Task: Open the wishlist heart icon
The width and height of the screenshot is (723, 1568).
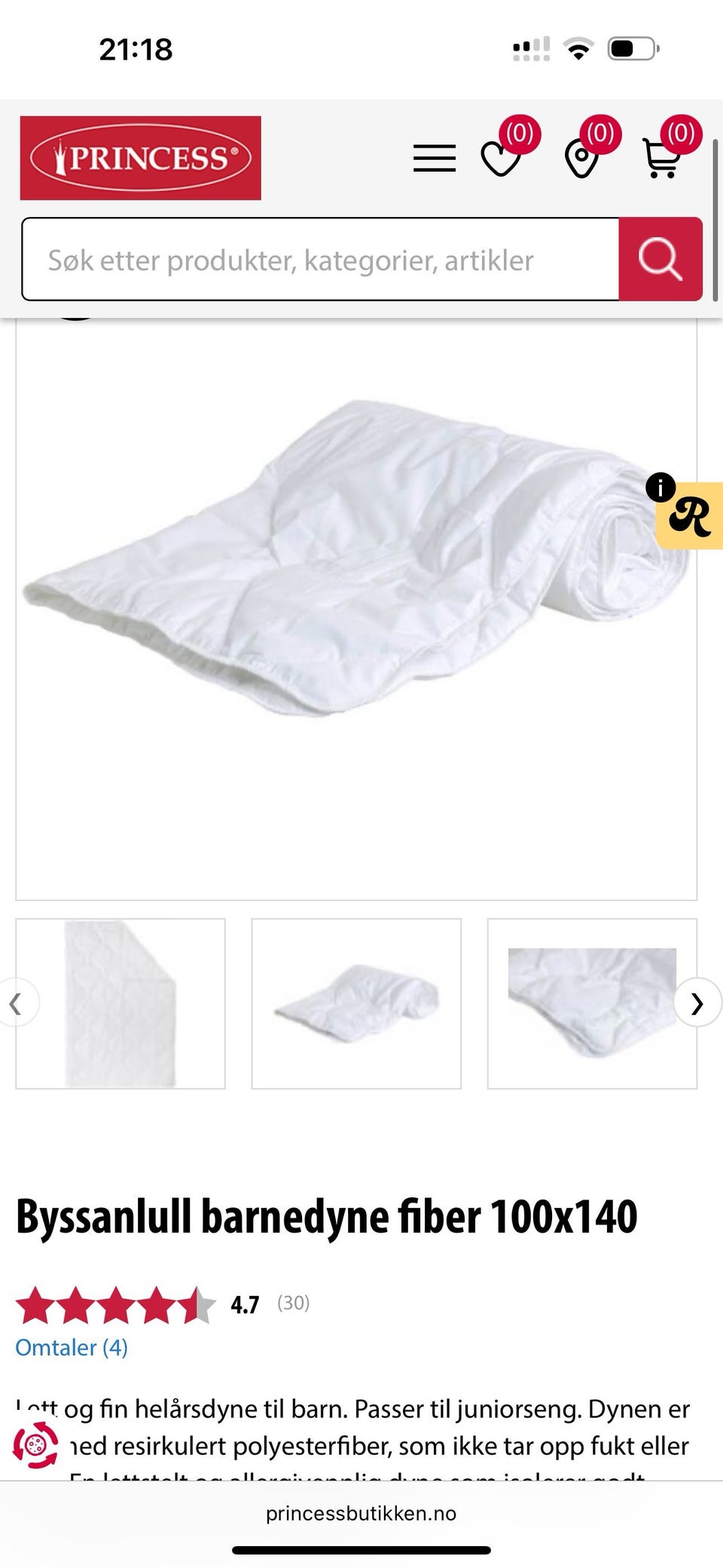Action: [x=502, y=158]
